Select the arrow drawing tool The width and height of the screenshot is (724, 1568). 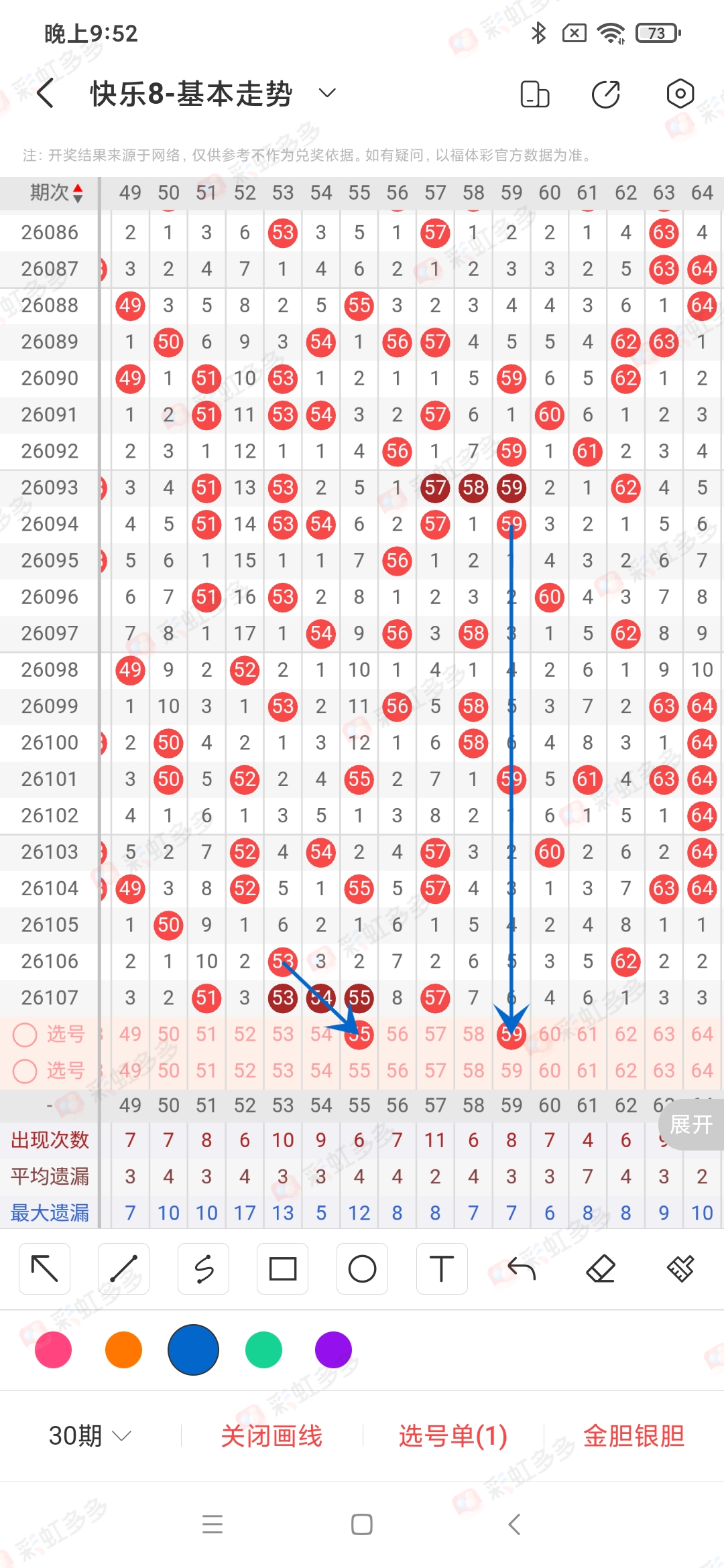[45, 1268]
